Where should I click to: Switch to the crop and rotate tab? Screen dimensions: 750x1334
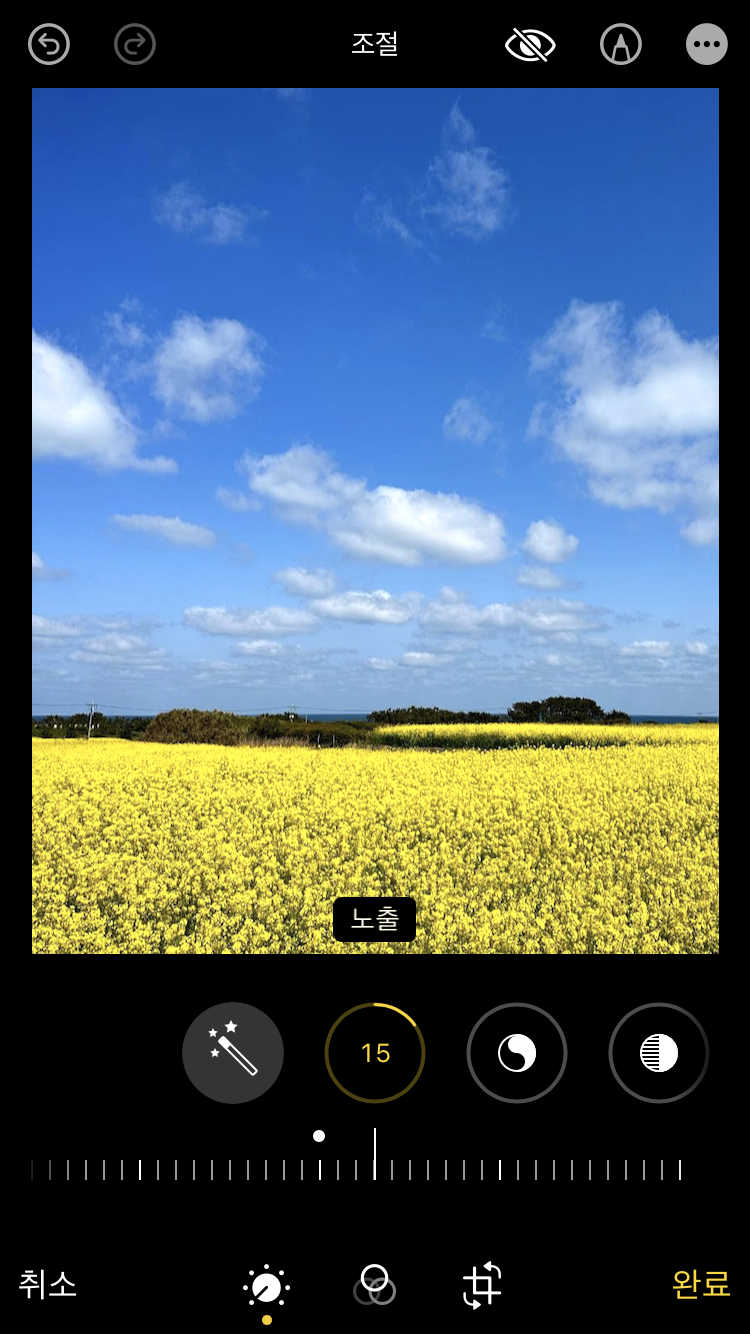pos(482,1285)
